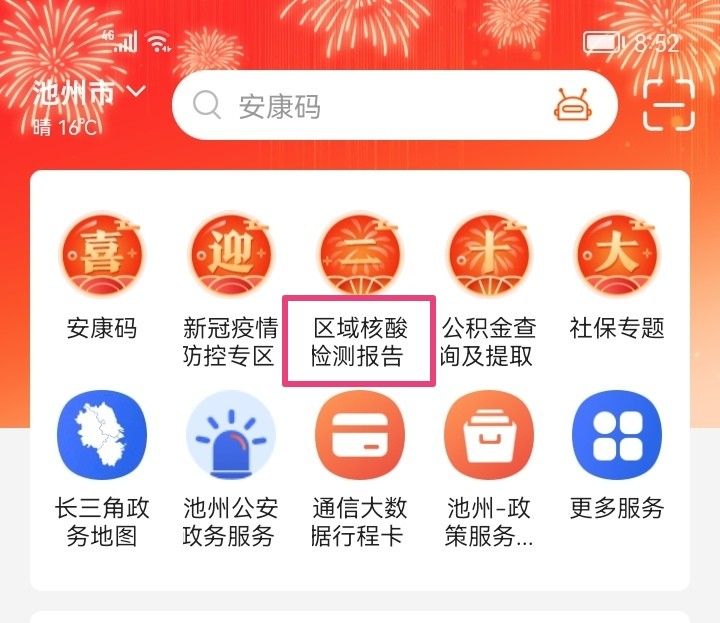Open 新冠疫情防控专区
This screenshot has height=623, width=720.
click(230, 257)
